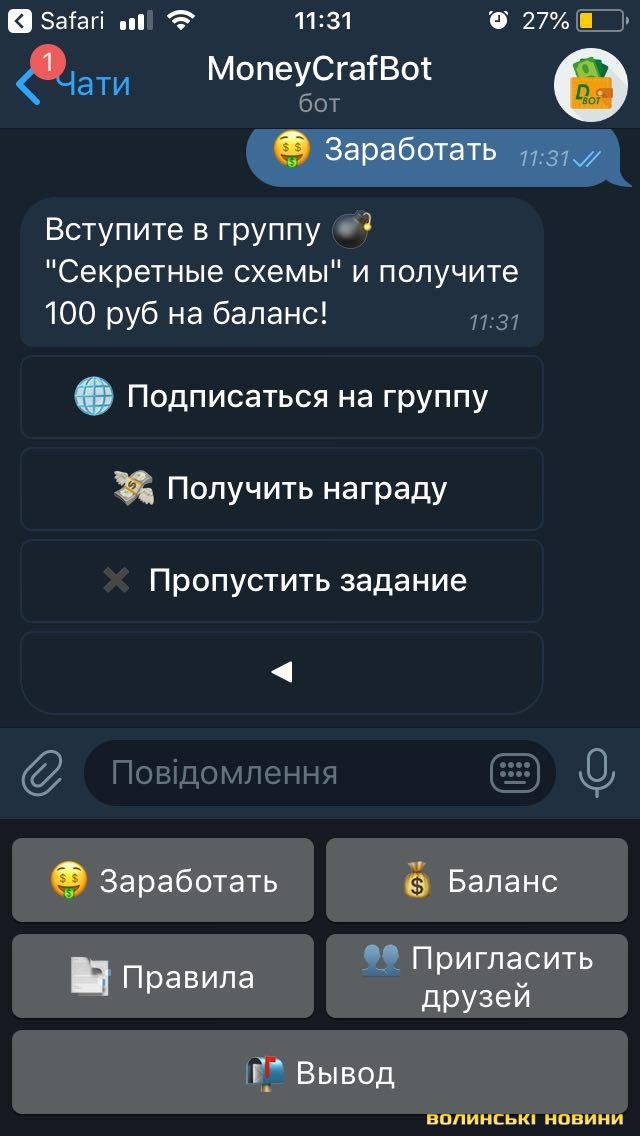
Task: Tap the Вывод withdrawal button
Action: tap(320, 1073)
